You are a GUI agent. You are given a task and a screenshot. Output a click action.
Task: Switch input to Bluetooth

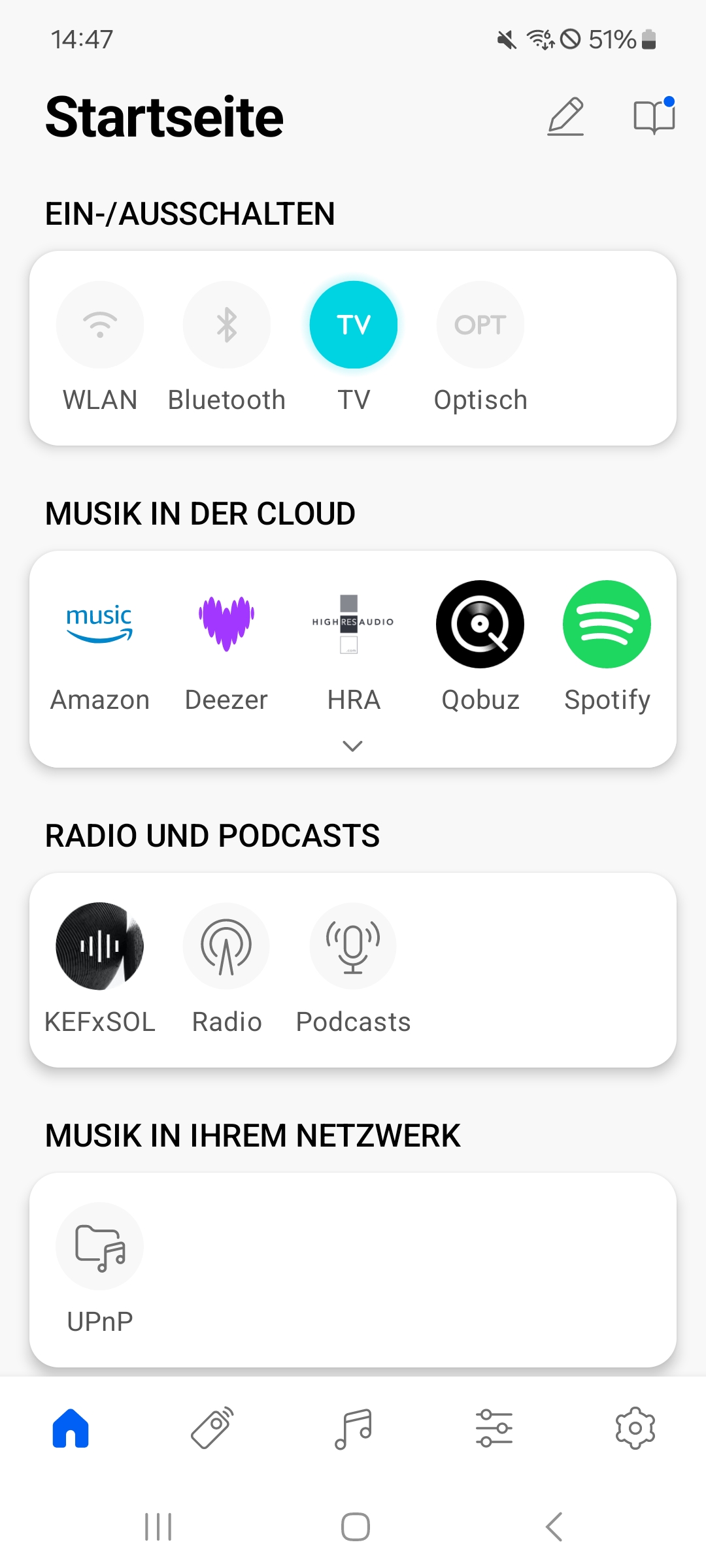click(x=227, y=325)
